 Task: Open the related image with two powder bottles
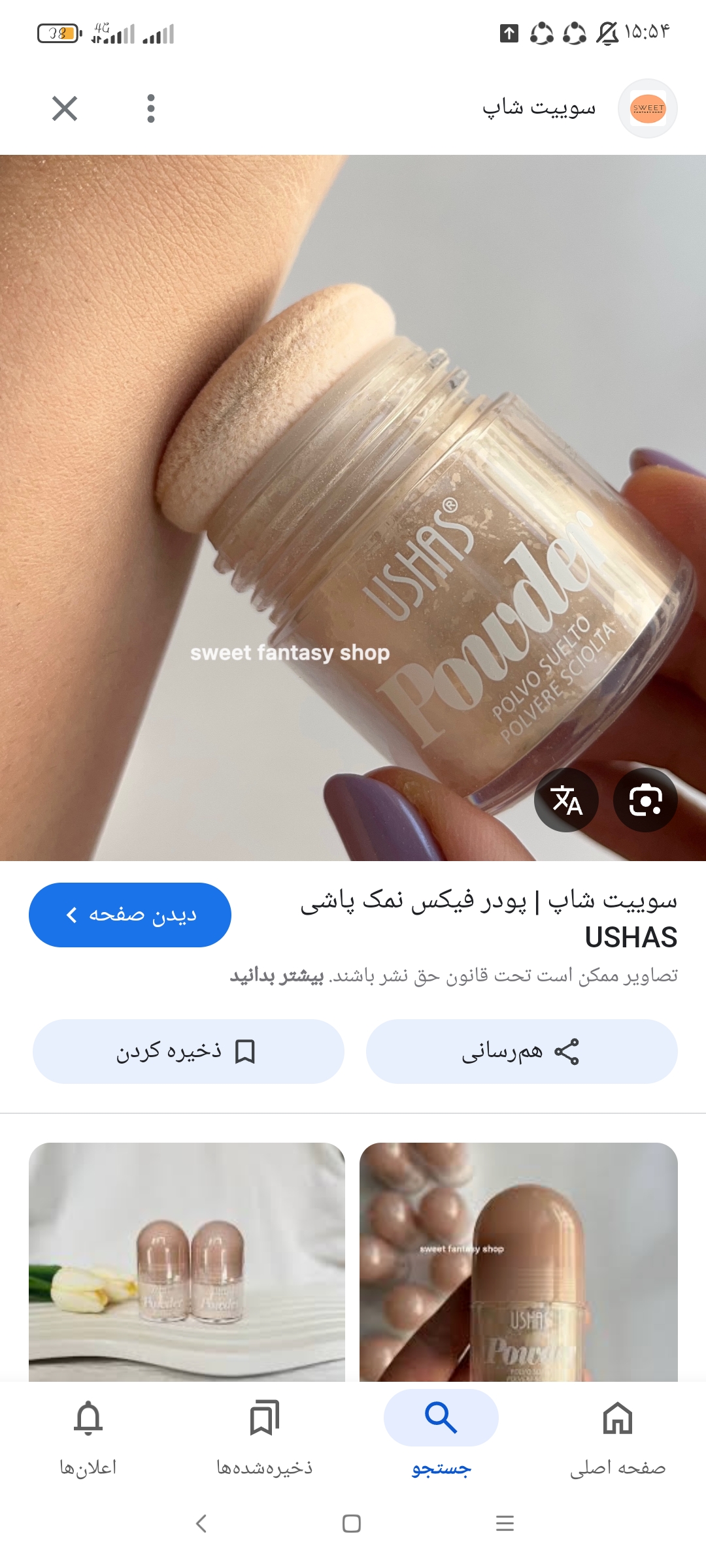[187, 1261]
